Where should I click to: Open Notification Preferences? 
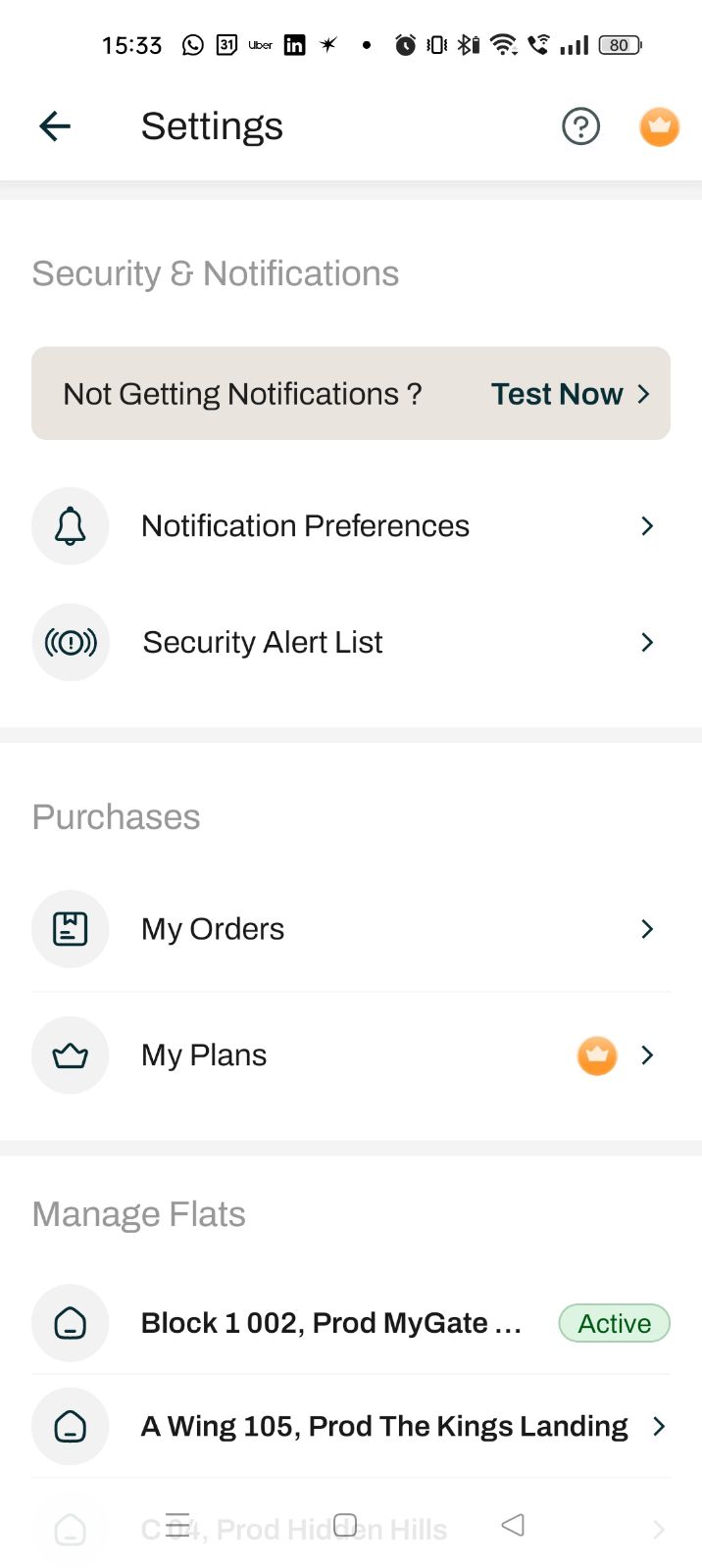(350, 526)
